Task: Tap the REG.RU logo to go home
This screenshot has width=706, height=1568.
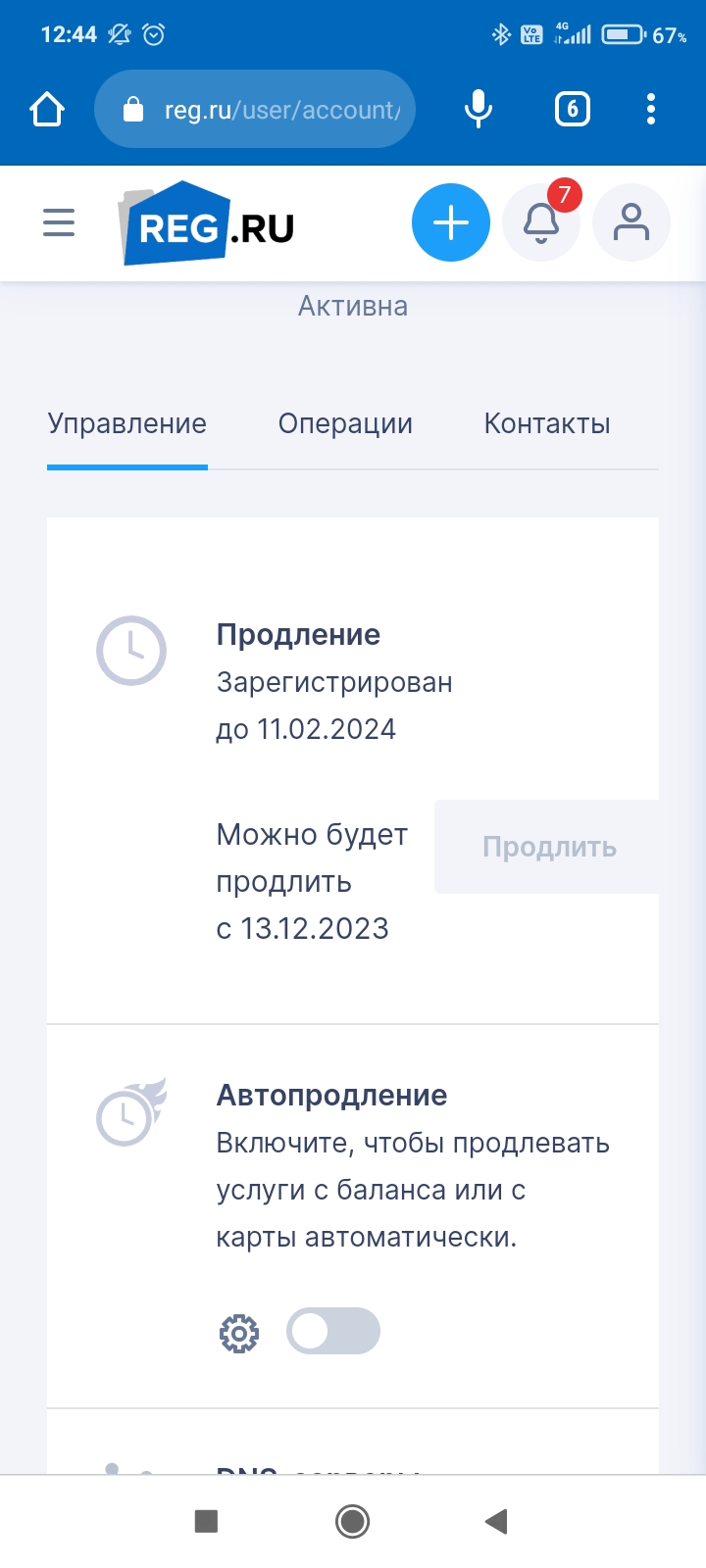Action: click(207, 223)
